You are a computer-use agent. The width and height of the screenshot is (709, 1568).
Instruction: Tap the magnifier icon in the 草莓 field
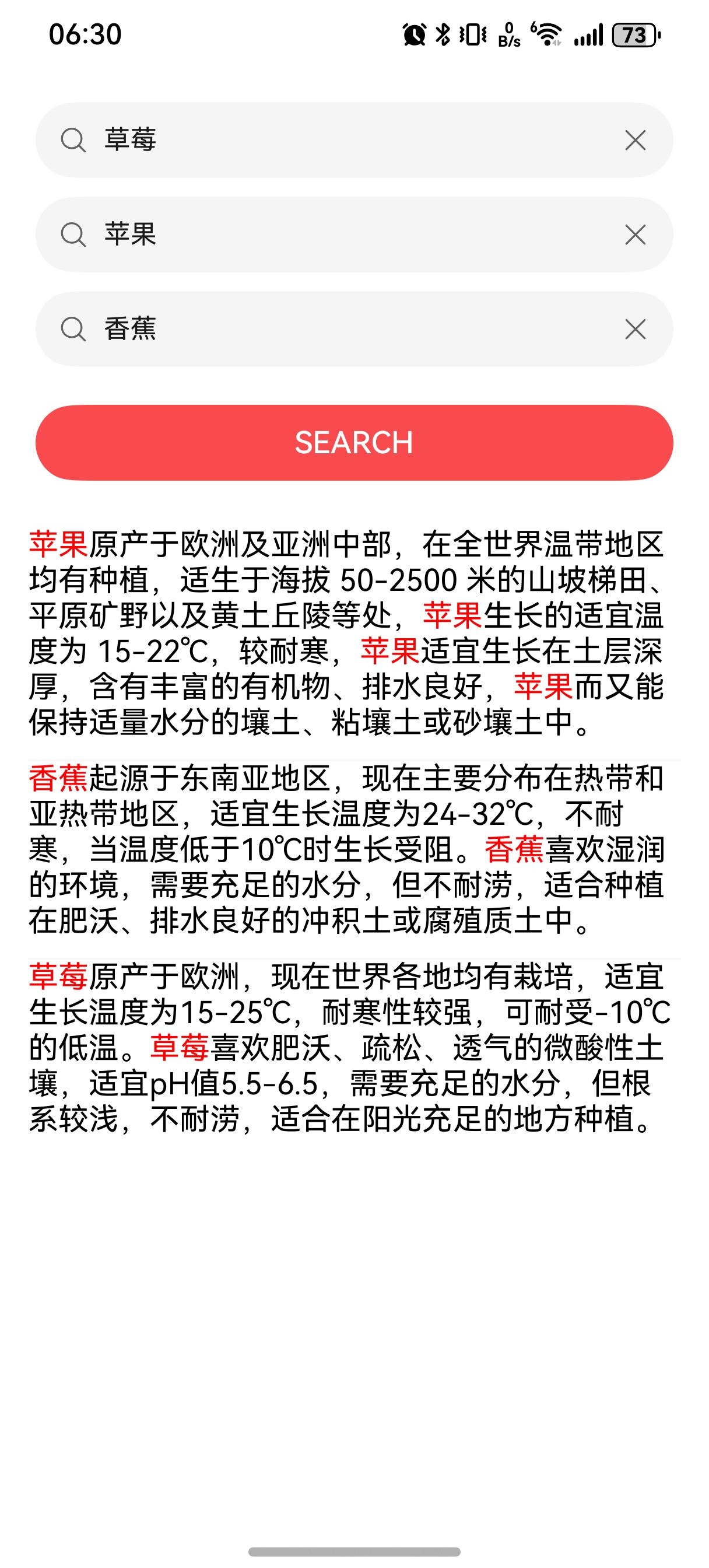[x=74, y=140]
